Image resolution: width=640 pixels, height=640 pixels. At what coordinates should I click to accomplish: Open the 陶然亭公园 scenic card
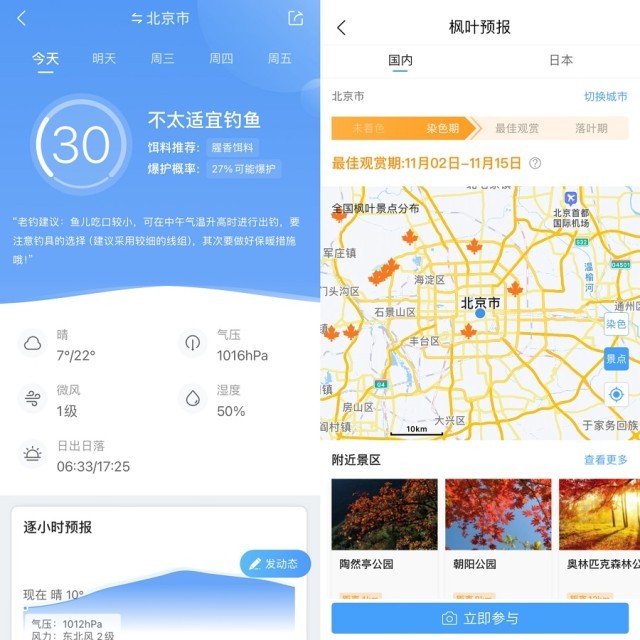[384, 530]
